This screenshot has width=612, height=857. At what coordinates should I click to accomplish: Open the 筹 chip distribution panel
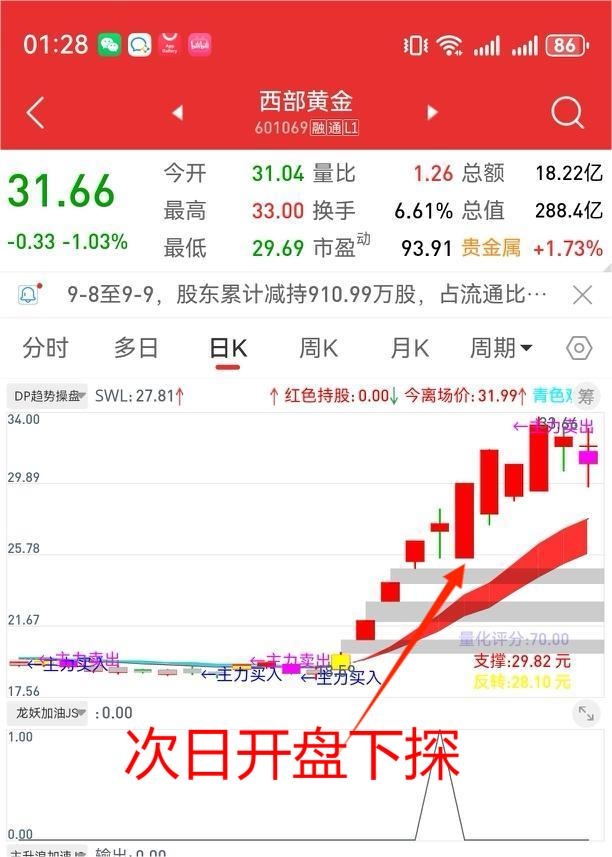[586, 396]
